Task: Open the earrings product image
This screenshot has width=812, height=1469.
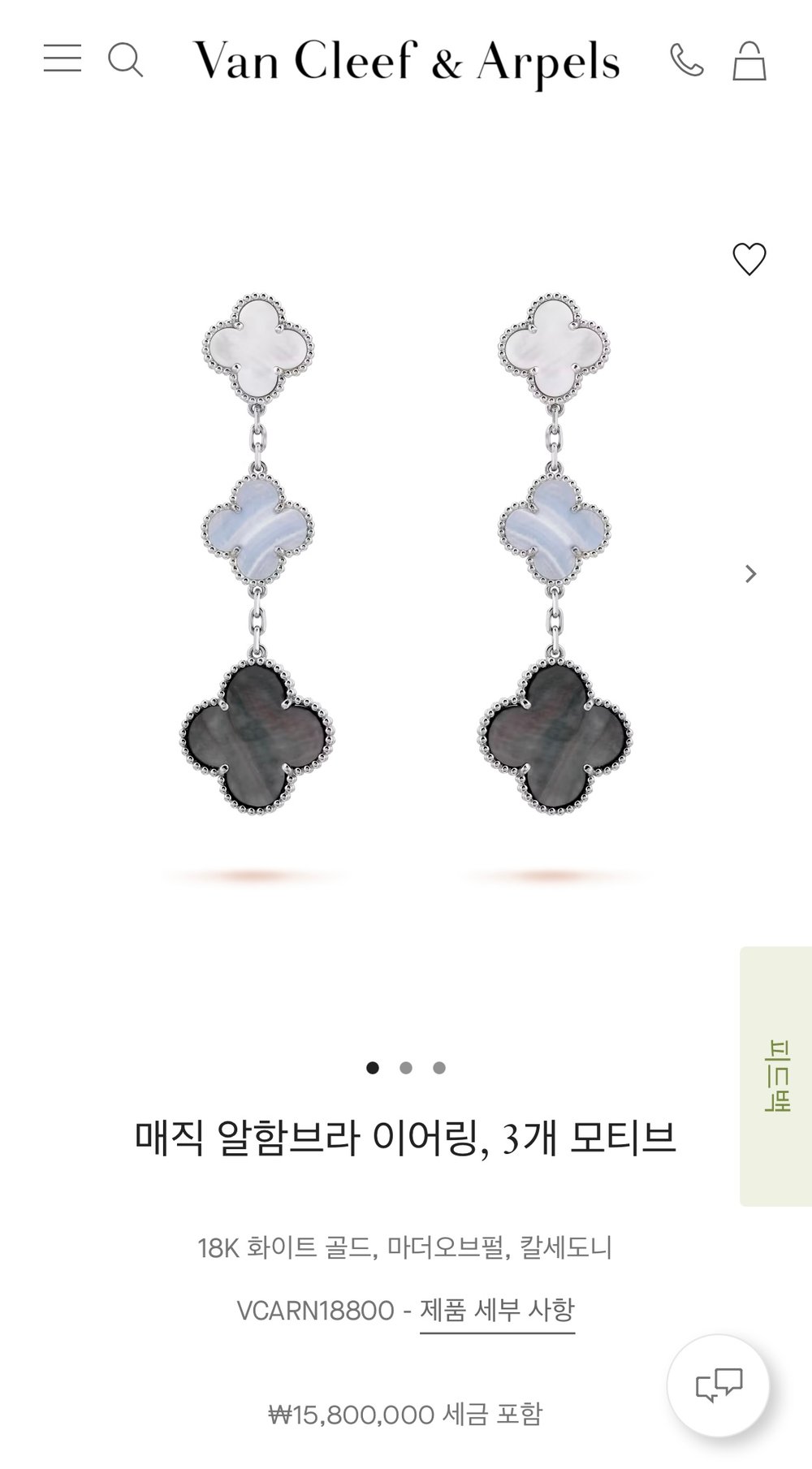Action: pyautogui.click(x=406, y=568)
